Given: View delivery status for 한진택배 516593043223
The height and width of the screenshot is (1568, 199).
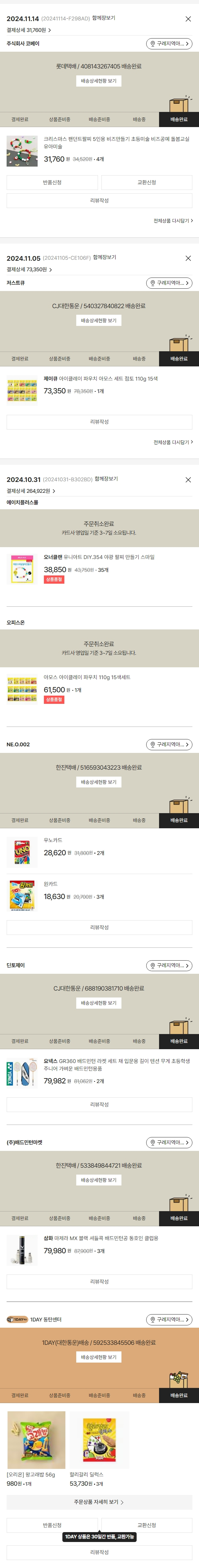Looking at the screenshot, I should (x=99, y=782).
